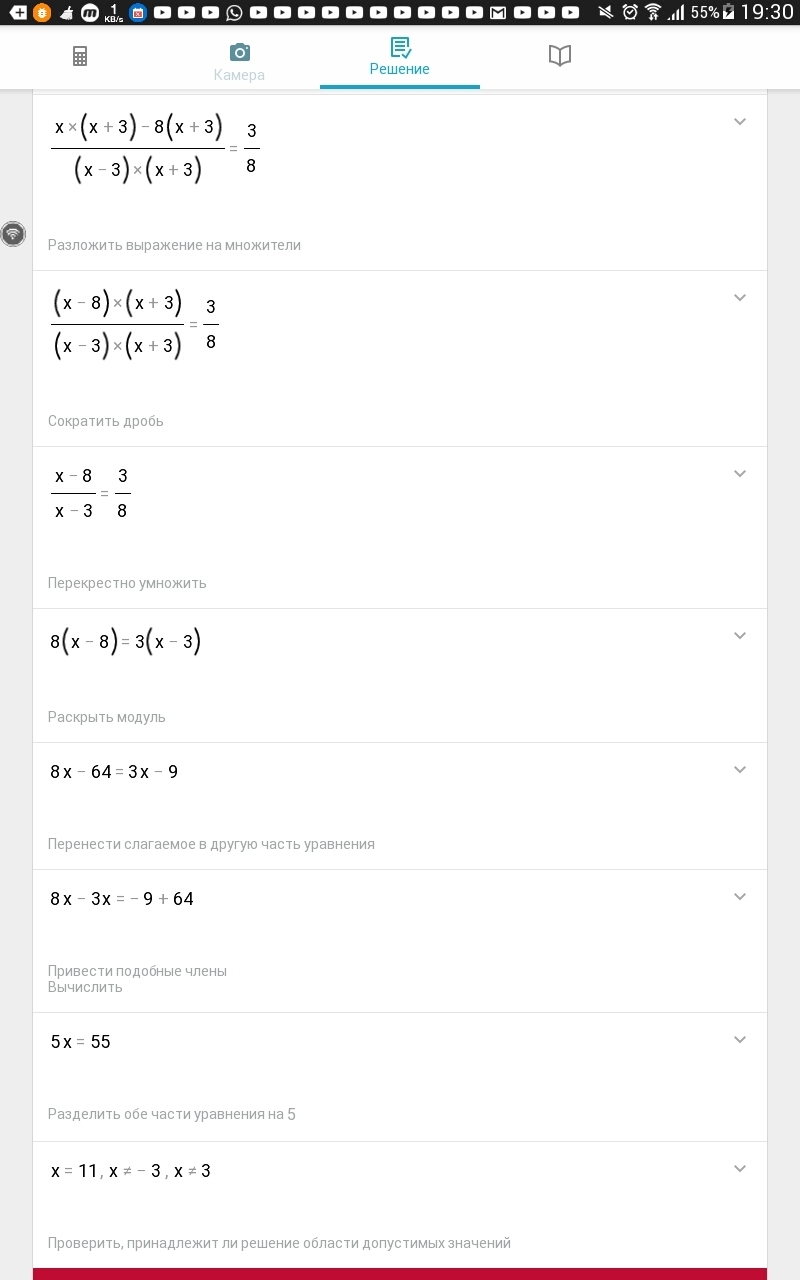Select the Решение tab
The image size is (800, 1280).
pos(399,57)
